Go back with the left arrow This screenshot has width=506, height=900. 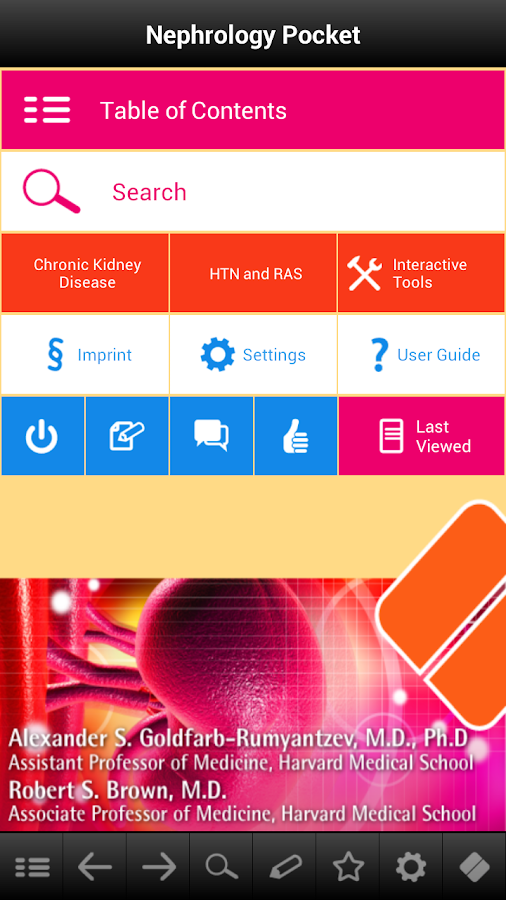pyautogui.click(x=95, y=867)
